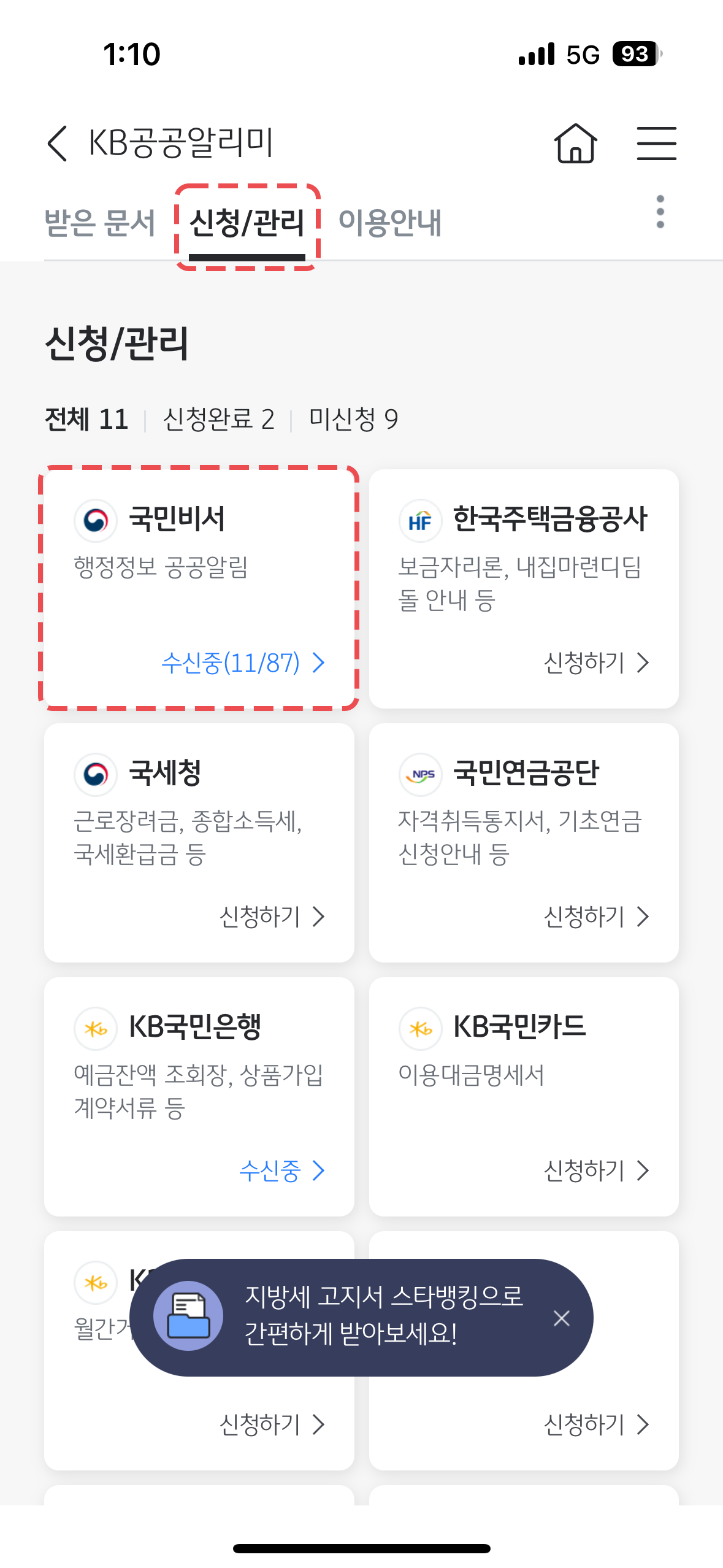Filter by 미신청 9
723x1568 pixels.
353,420
